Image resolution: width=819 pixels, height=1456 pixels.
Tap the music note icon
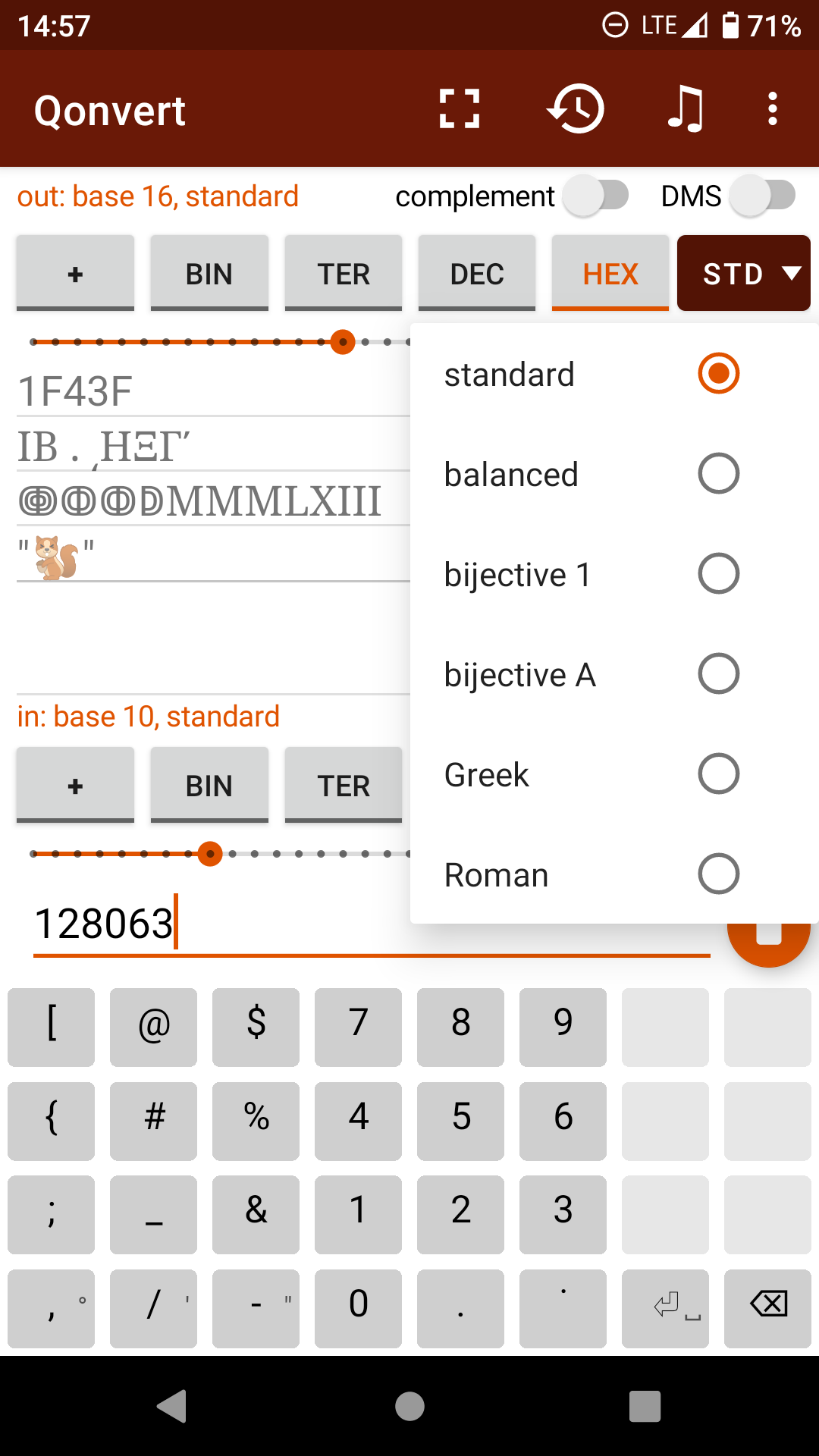click(x=686, y=109)
